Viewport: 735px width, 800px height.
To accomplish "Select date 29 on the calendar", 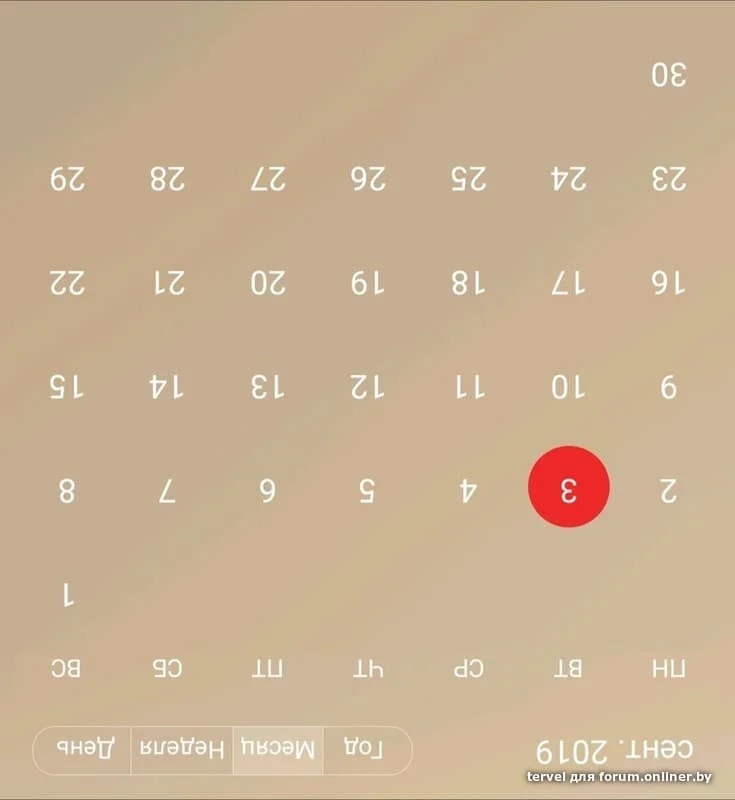I will (x=67, y=179).
